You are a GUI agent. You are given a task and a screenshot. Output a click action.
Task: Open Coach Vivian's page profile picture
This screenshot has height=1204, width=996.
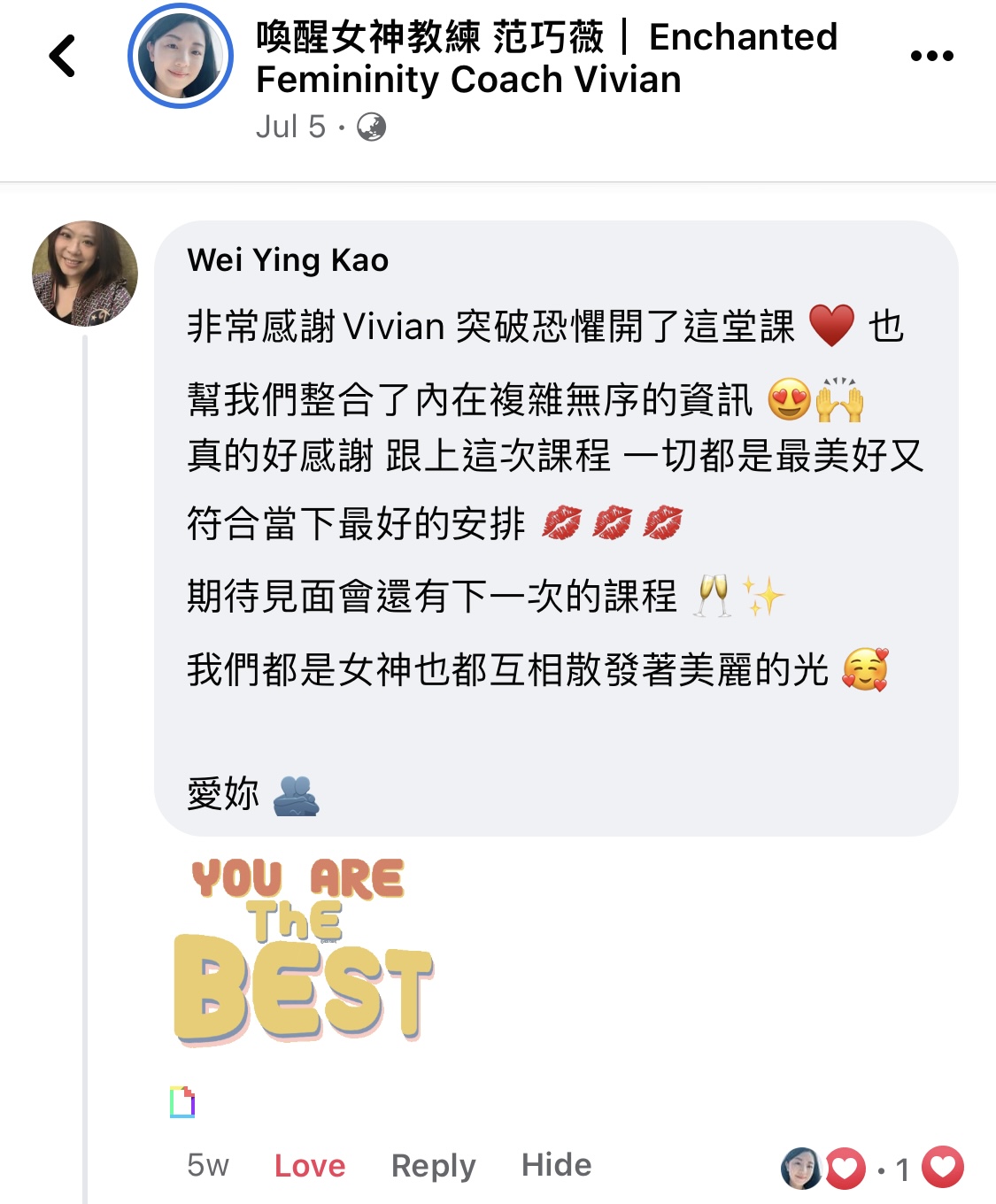pos(181,57)
